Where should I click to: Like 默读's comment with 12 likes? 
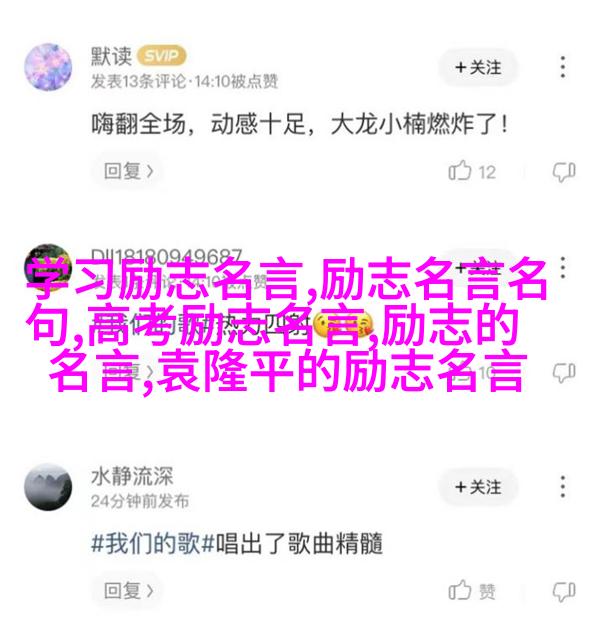[x=472, y=171]
